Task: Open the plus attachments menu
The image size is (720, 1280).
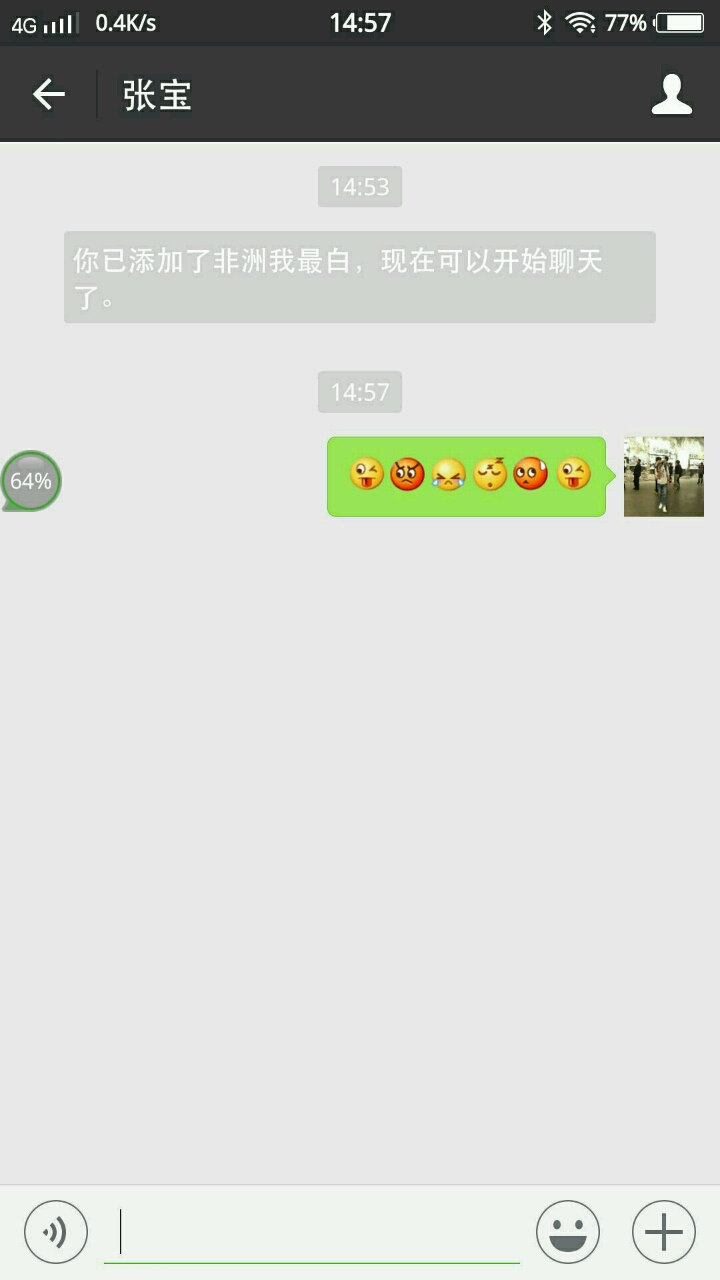Action: [x=663, y=1232]
